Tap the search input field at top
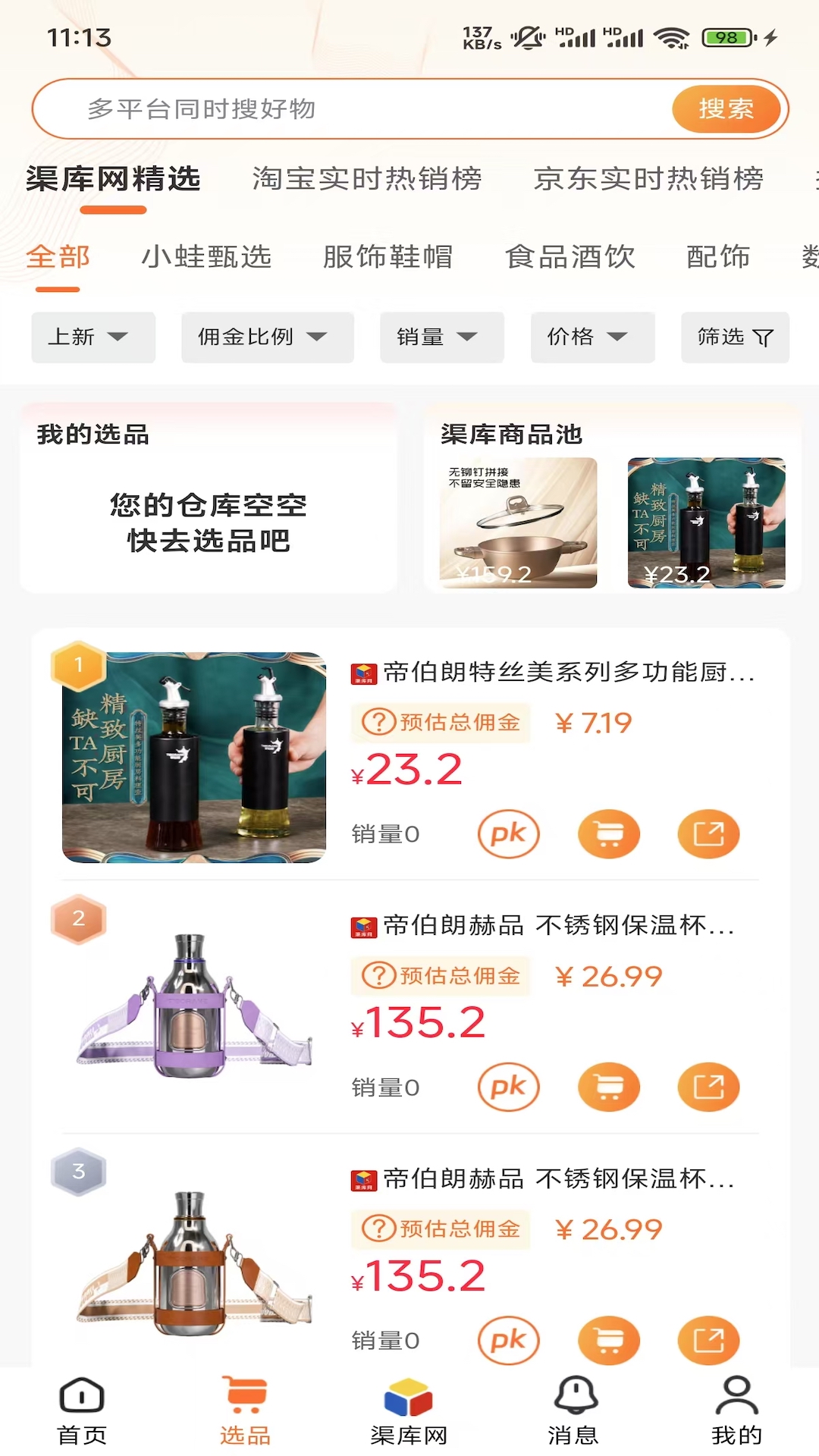Screen dimensions: 819x1456 (x=341, y=108)
